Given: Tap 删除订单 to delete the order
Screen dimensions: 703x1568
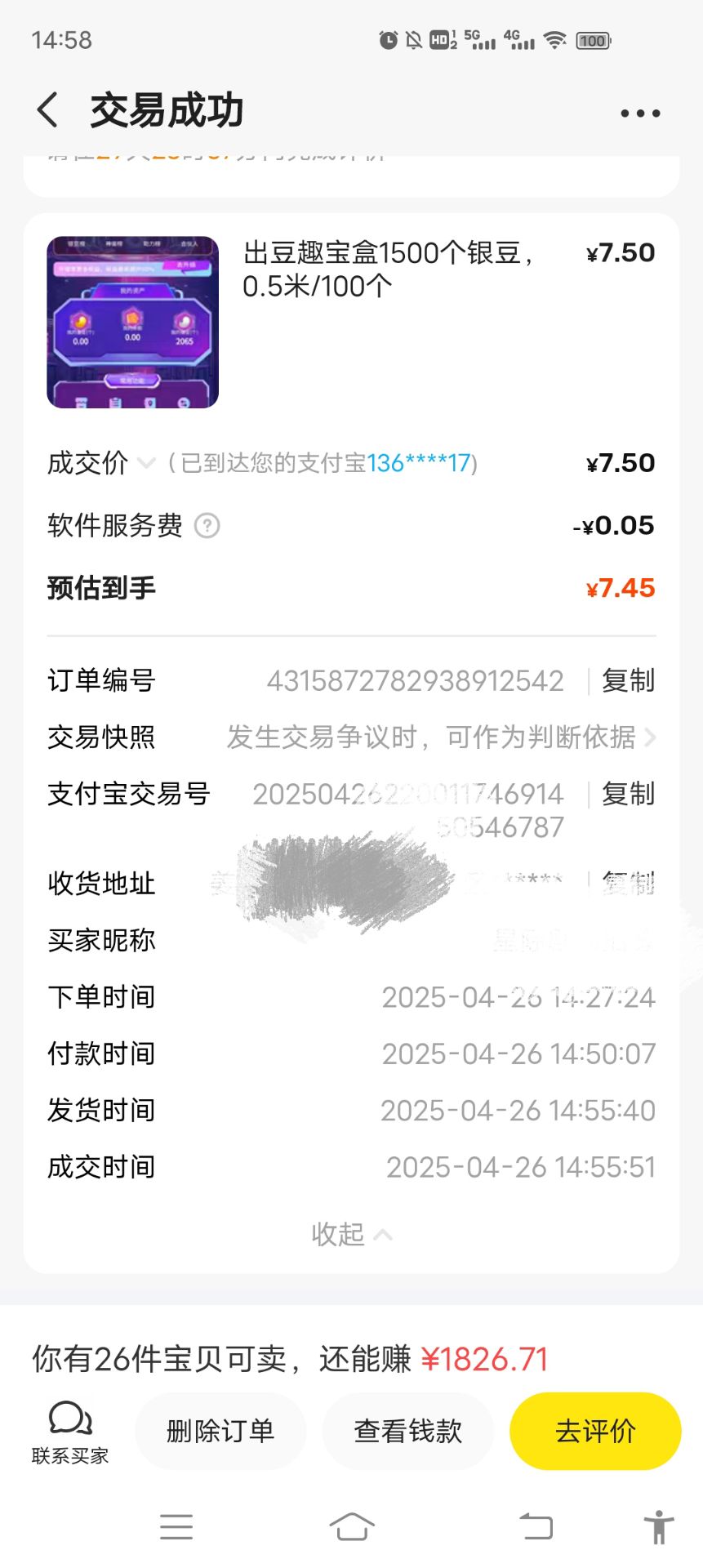Looking at the screenshot, I should (x=220, y=1431).
